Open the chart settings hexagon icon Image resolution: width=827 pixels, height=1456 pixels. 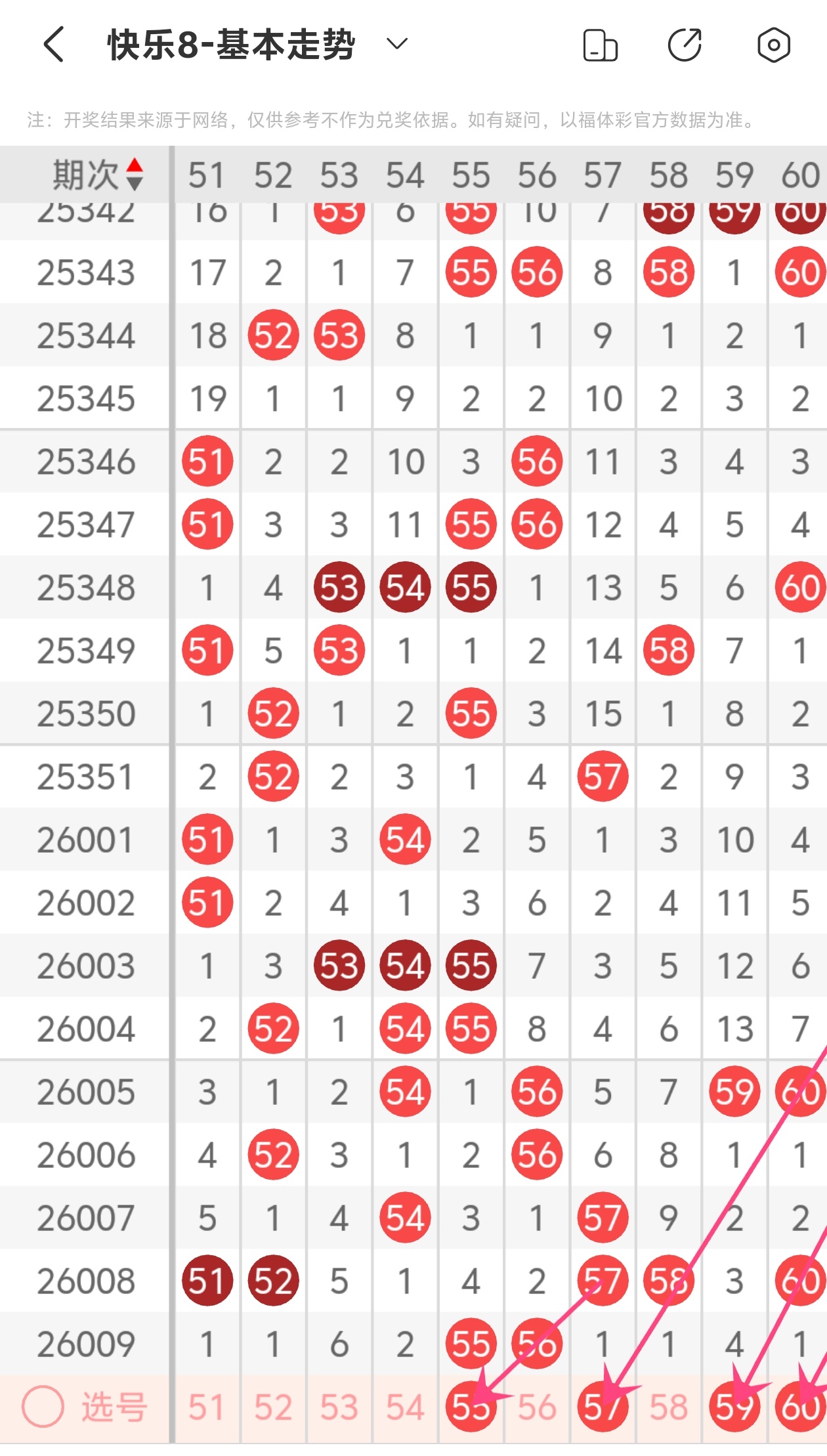773,45
